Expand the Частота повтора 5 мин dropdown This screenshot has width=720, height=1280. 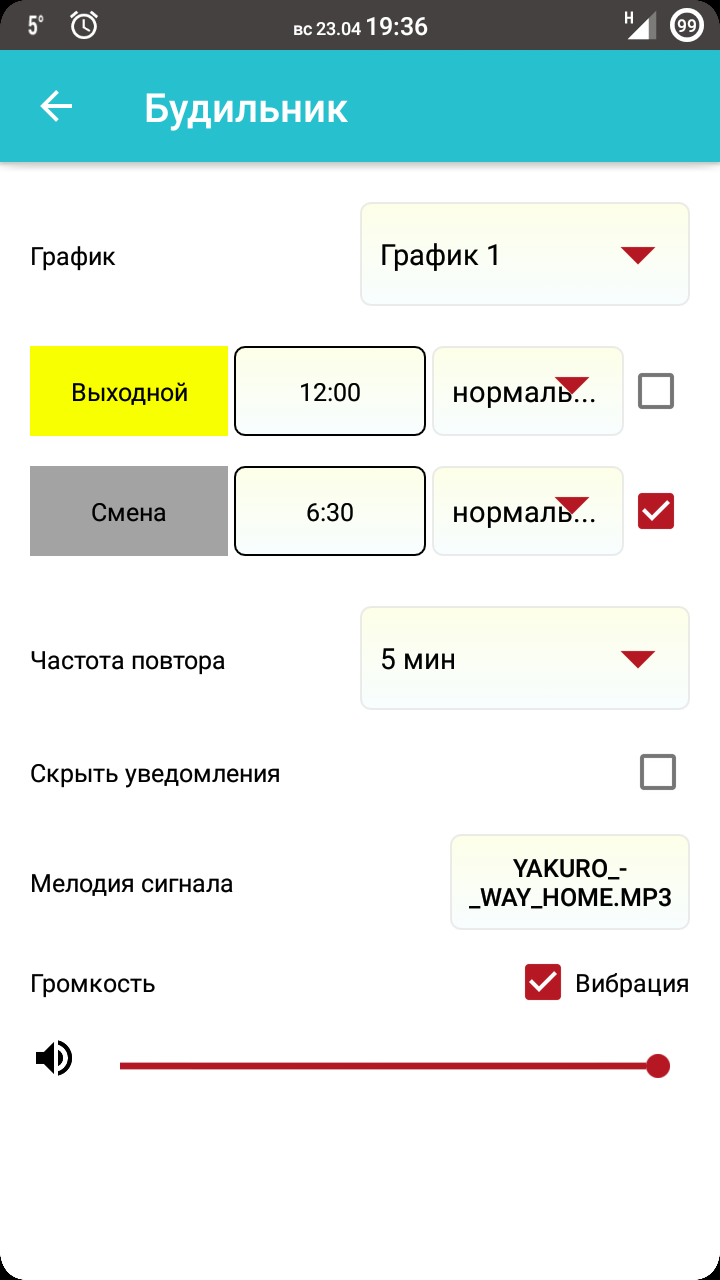[x=525, y=658]
